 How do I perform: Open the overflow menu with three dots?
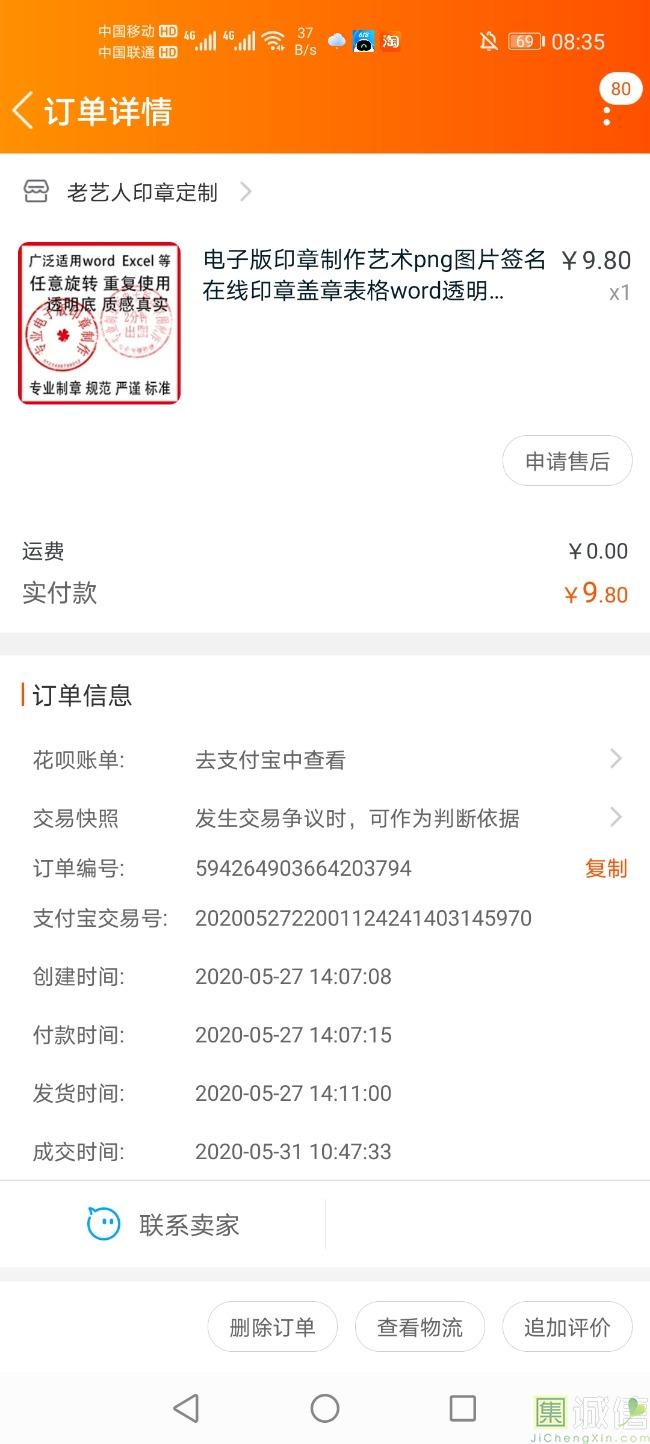coord(607,113)
